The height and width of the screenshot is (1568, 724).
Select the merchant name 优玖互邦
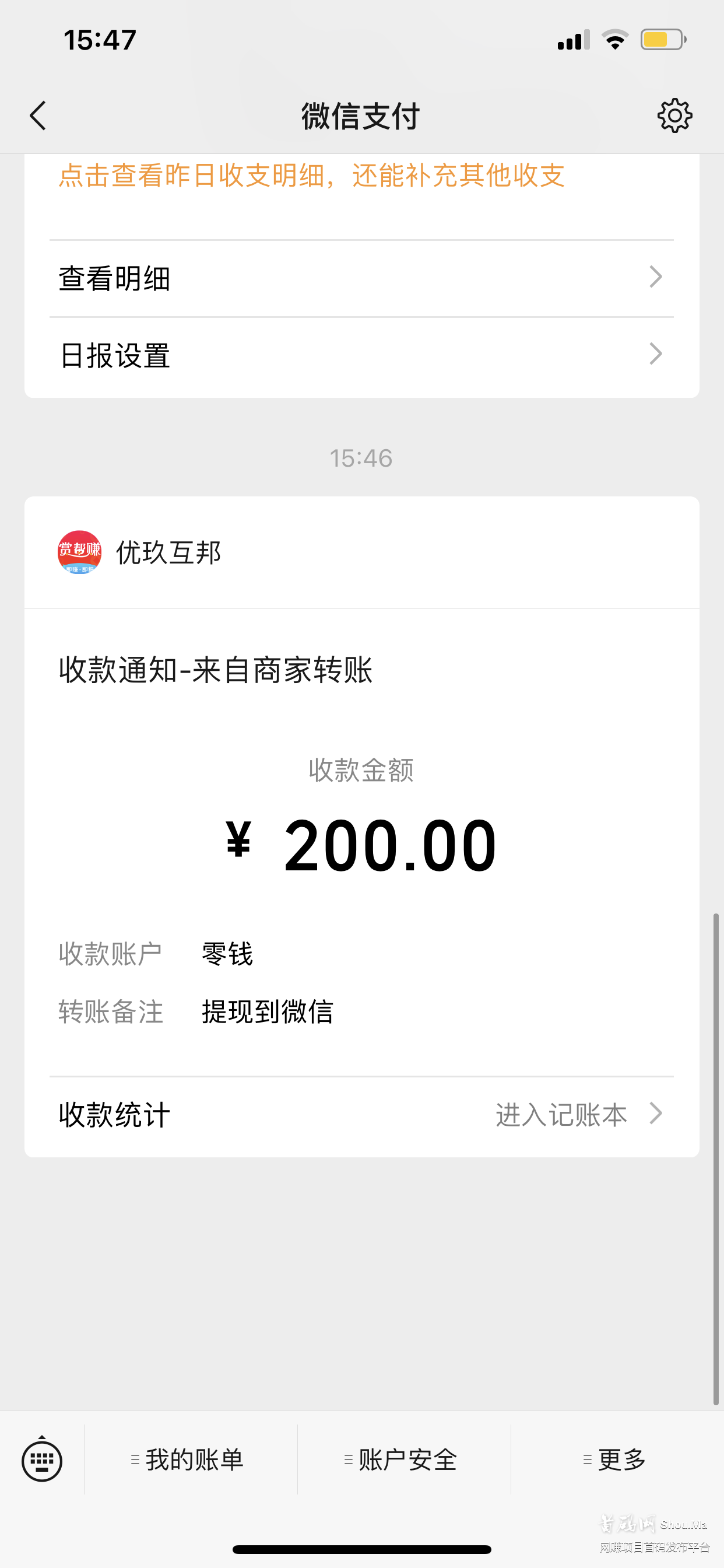click(168, 552)
